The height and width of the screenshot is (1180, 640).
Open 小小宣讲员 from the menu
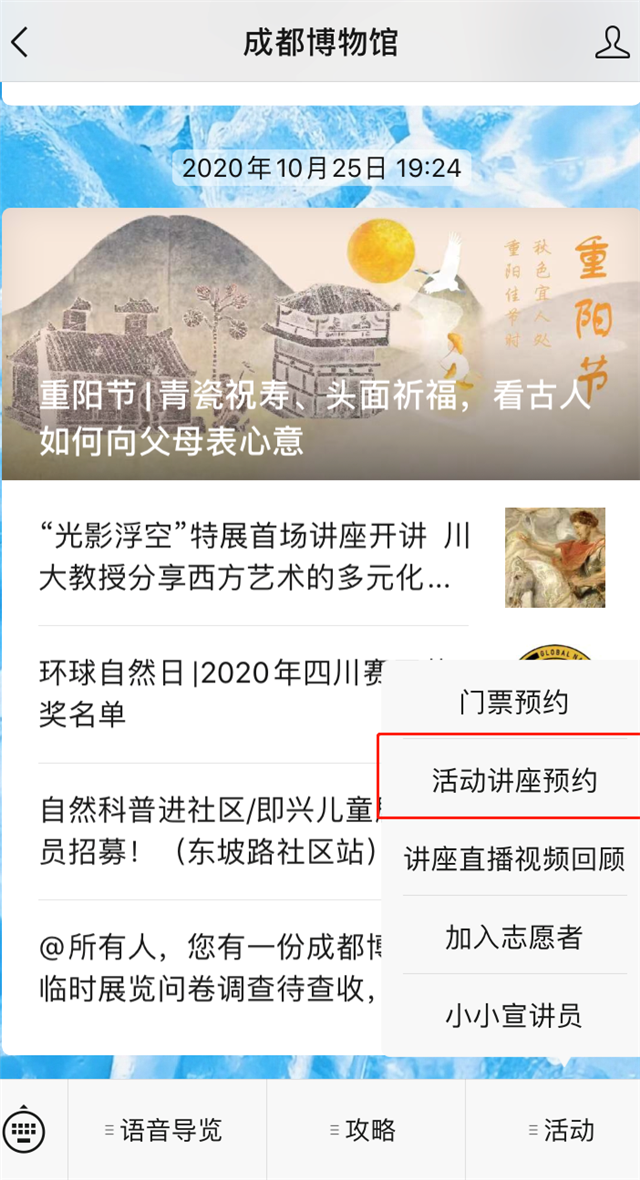[x=514, y=1015]
